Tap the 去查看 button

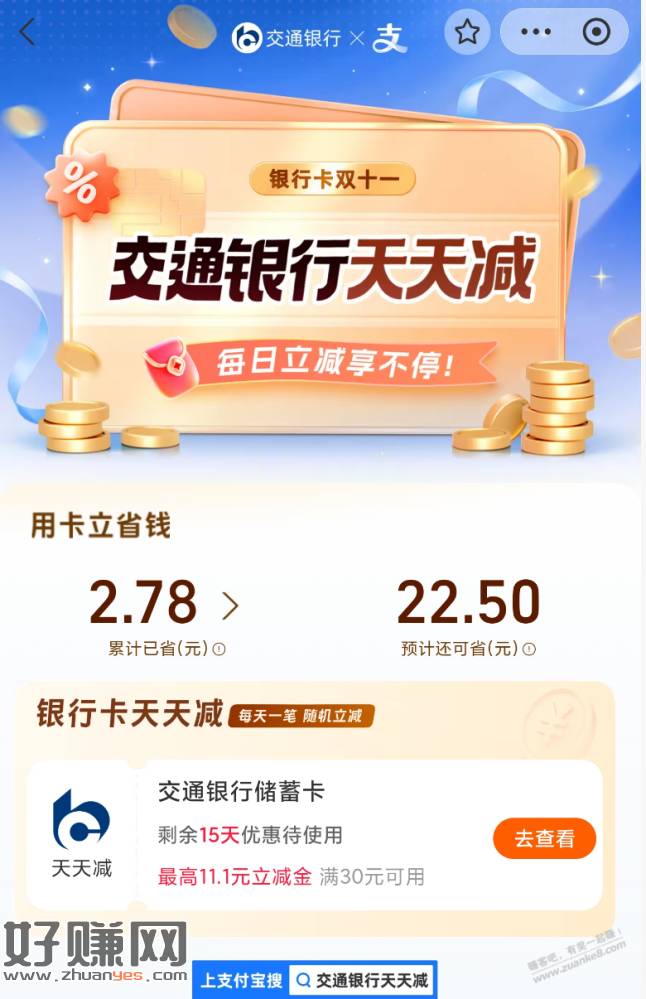pyautogui.click(x=544, y=839)
